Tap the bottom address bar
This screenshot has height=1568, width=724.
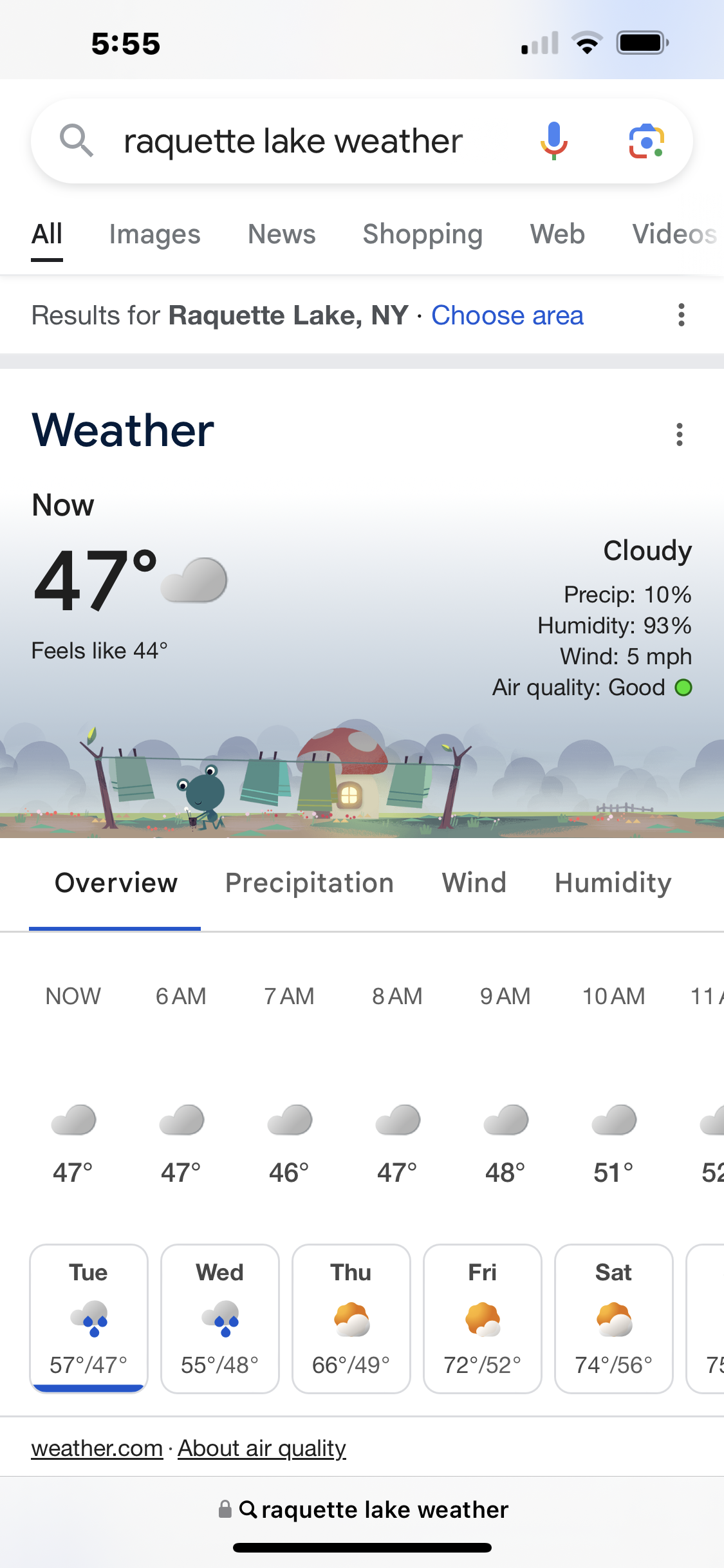coord(362,1509)
